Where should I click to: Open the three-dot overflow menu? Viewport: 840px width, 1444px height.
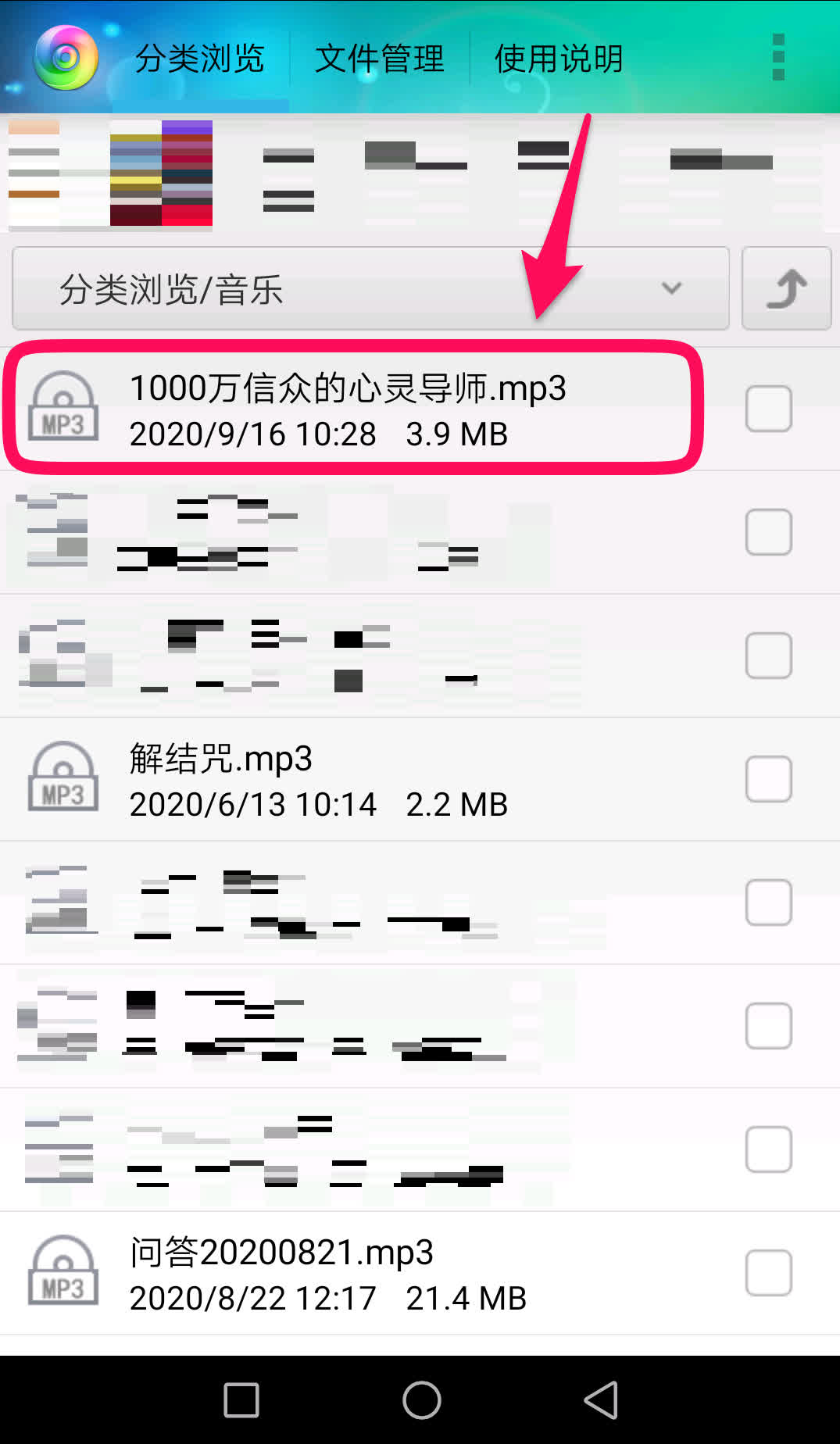(x=777, y=57)
